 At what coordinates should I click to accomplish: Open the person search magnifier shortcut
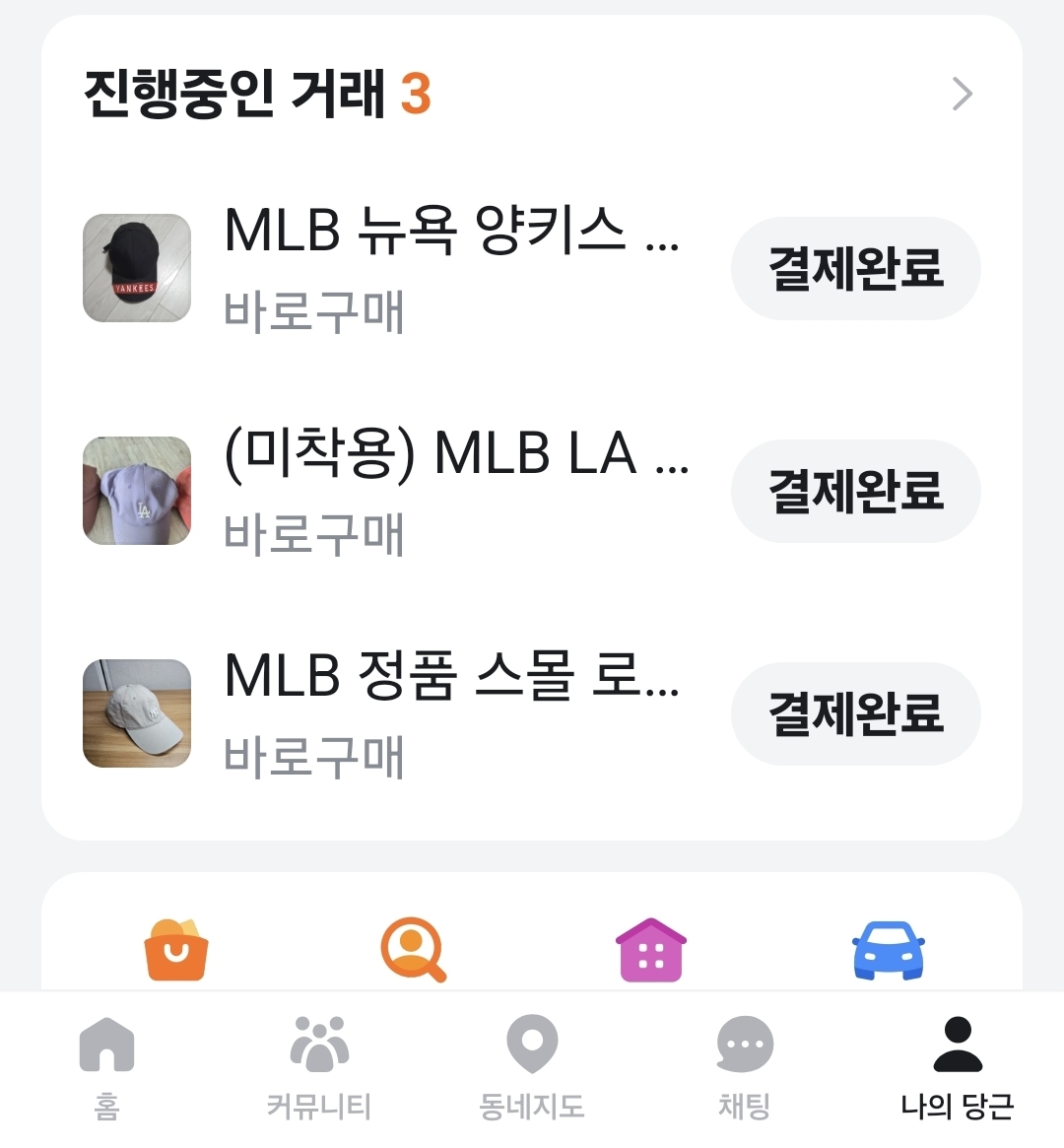pos(413,950)
